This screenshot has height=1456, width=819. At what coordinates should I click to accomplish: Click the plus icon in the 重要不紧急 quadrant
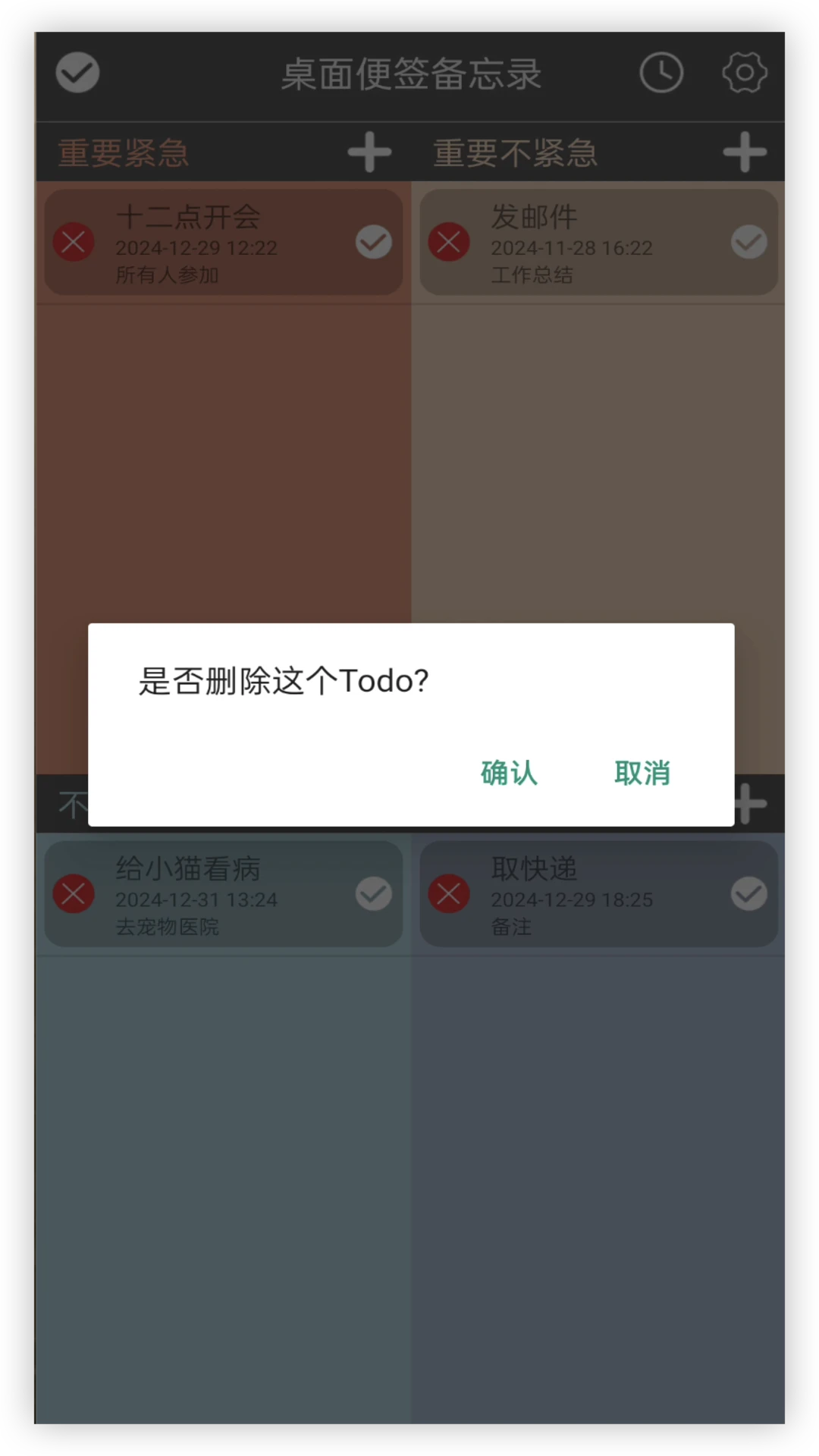(744, 152)
